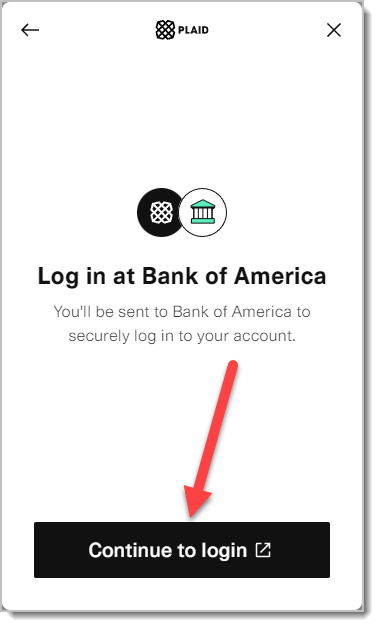Image resolution: width=379 pixels, height=627 pixels.
Task: Close the Plaid dialog
Action: click(334, 30)
